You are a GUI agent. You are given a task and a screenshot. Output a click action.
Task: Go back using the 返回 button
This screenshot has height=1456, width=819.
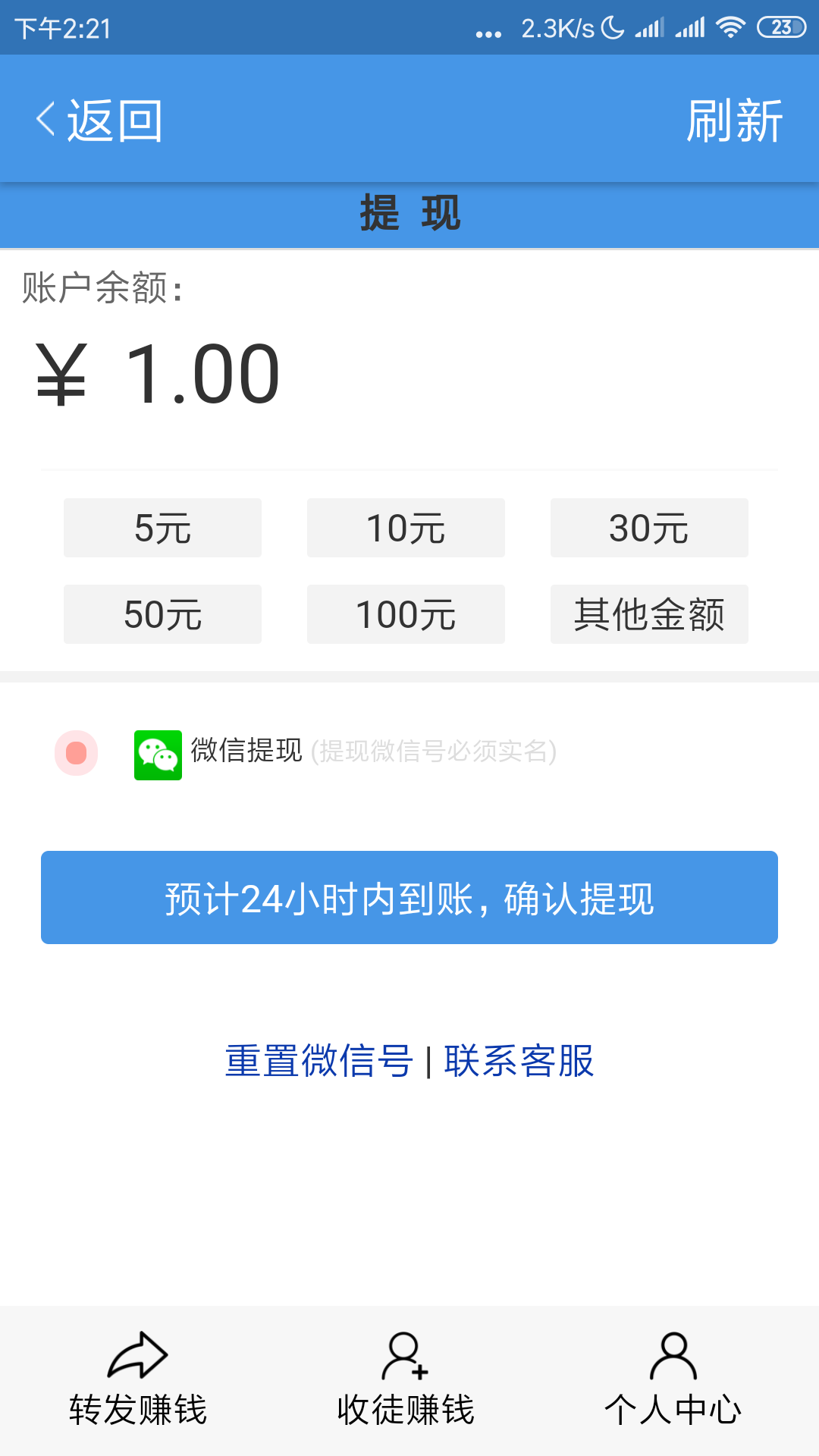click(99, 121)
